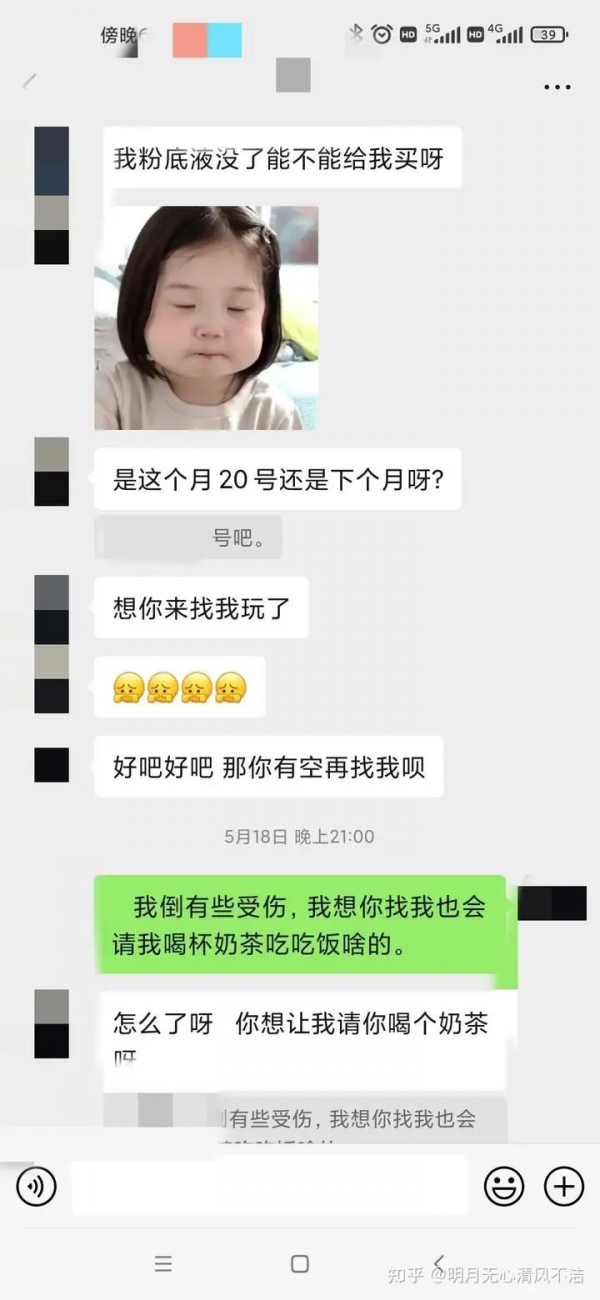Go back from this chat
The width and height of the screenshot is (600, 1300).
pos(30,81)
